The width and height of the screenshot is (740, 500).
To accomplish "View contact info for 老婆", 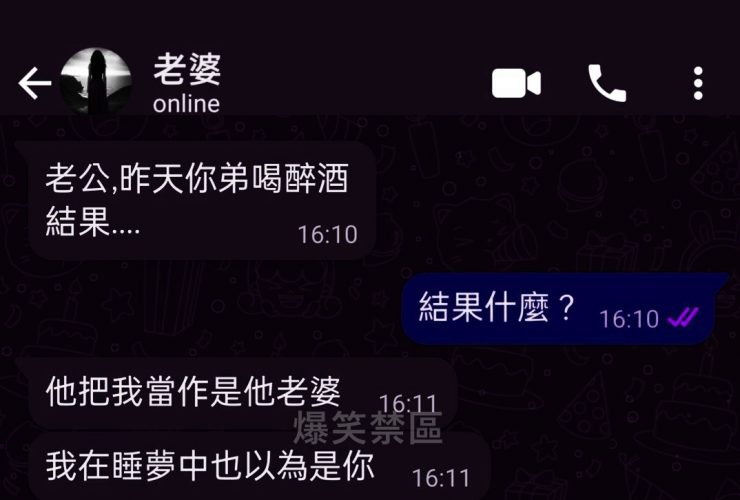I will 187,82.
